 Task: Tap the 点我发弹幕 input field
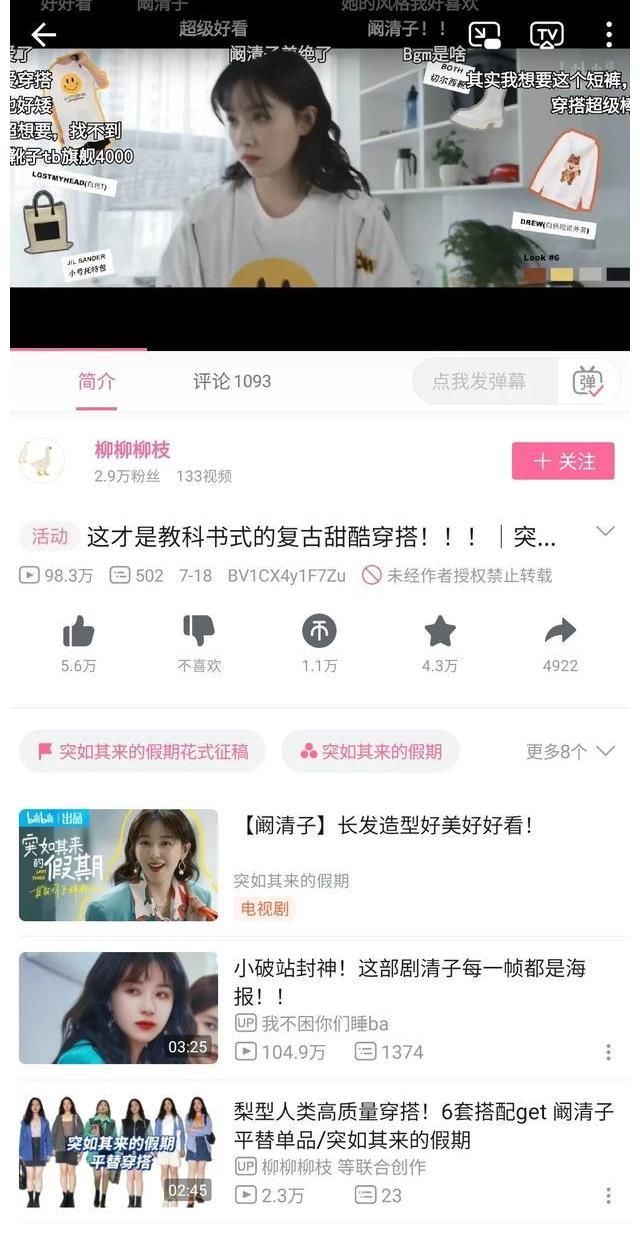pos(480,381)
